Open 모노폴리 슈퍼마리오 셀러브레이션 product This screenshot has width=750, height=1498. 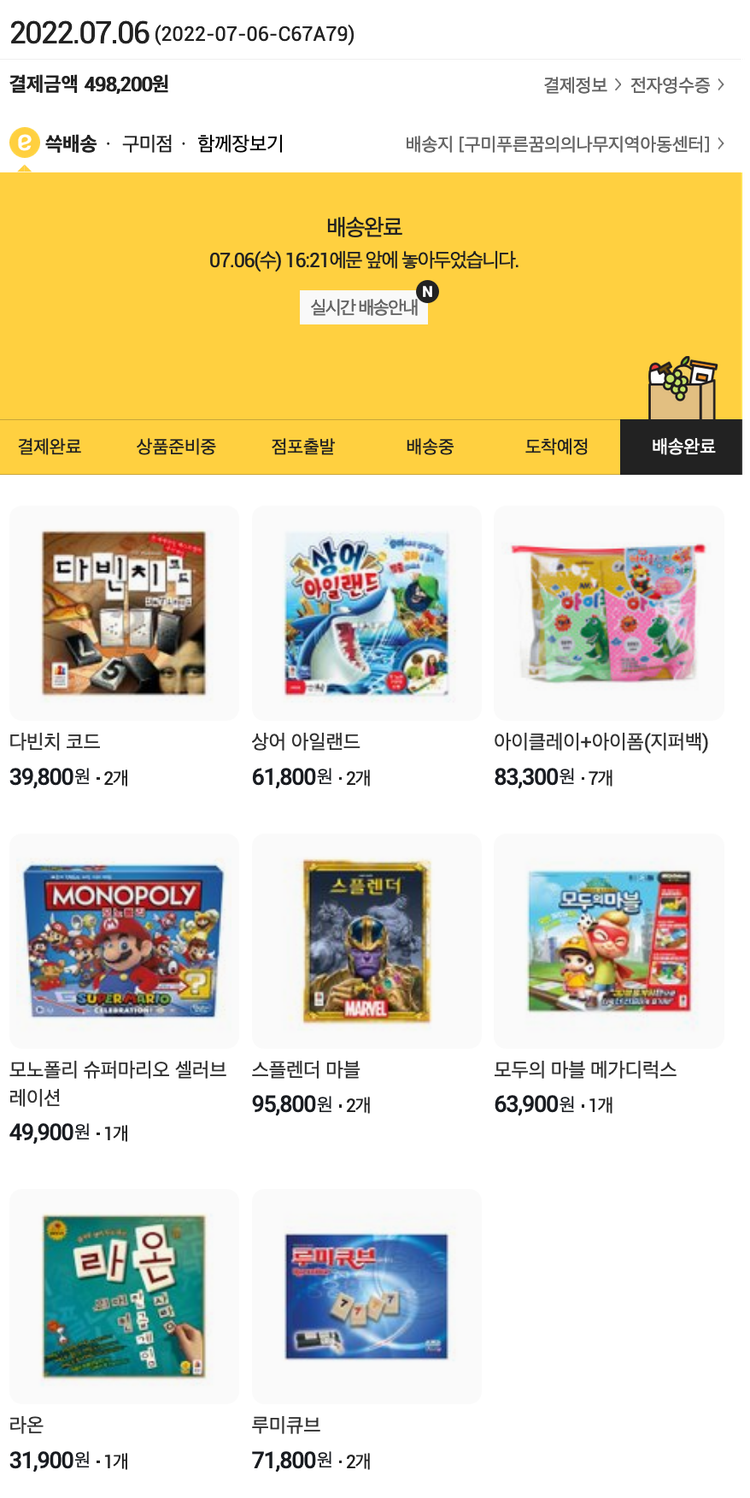coord(124,941)
